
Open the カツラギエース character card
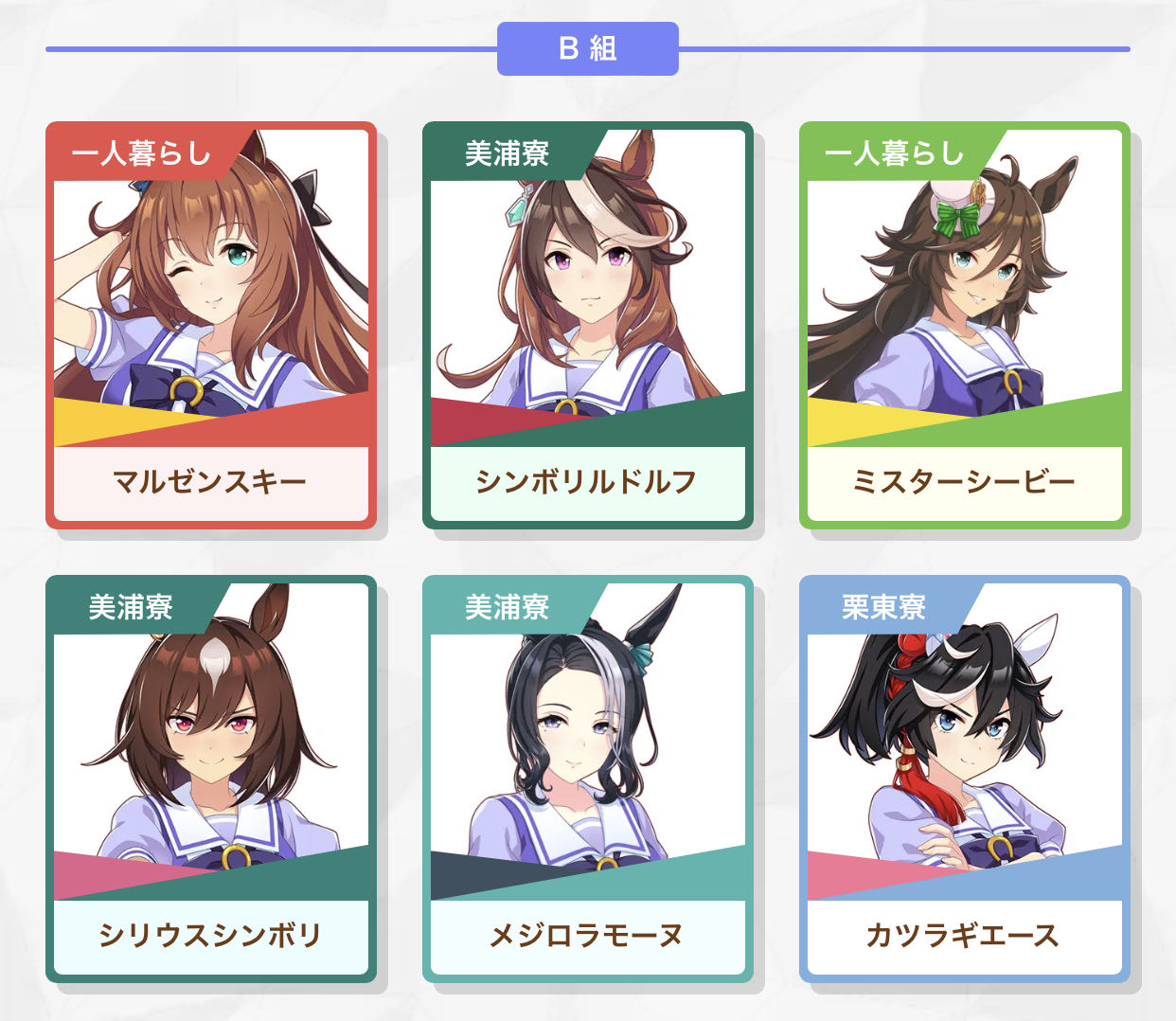(x=964, y=779)
